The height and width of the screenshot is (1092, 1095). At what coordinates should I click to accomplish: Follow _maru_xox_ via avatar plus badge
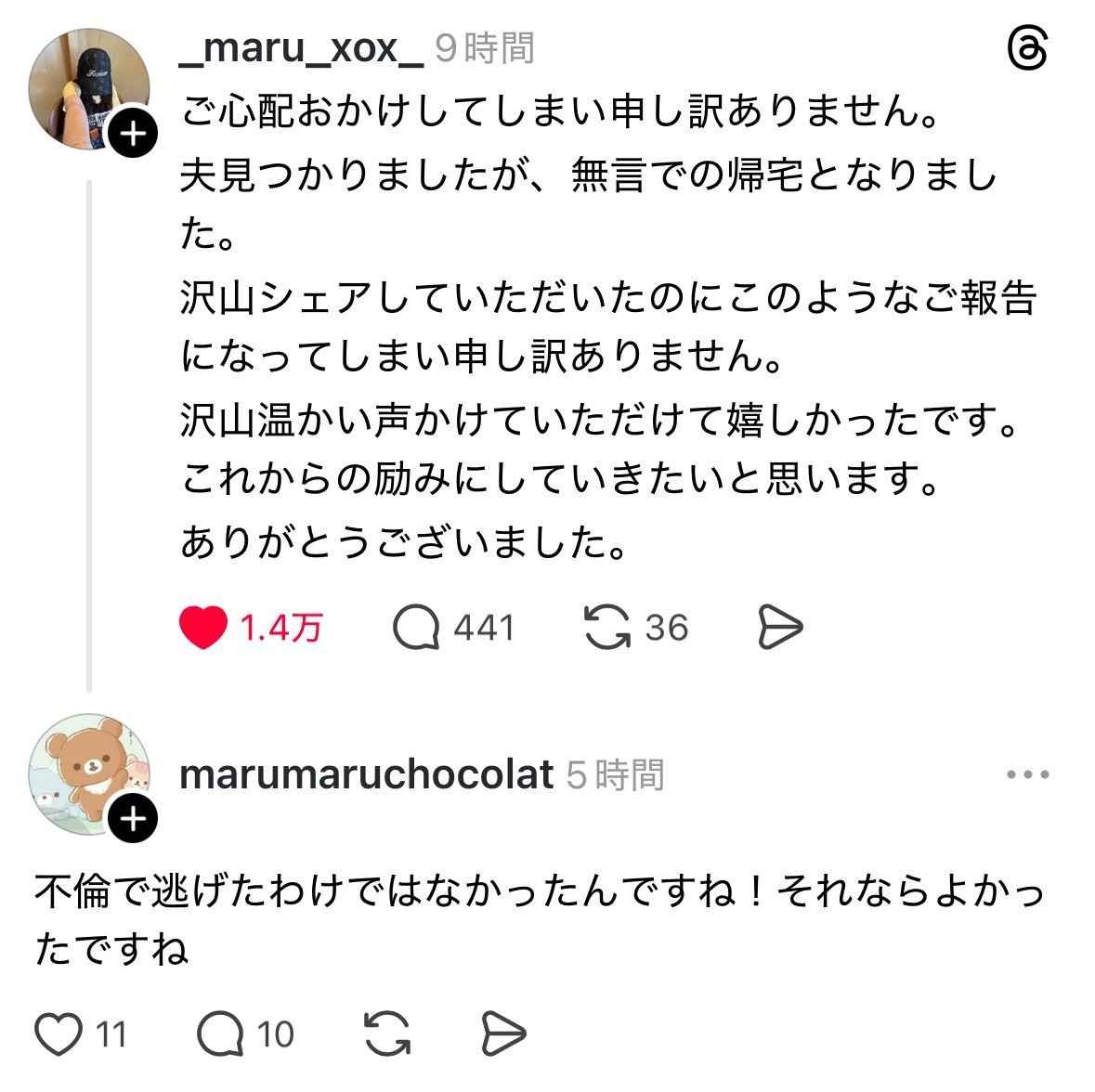pos(134,136)
